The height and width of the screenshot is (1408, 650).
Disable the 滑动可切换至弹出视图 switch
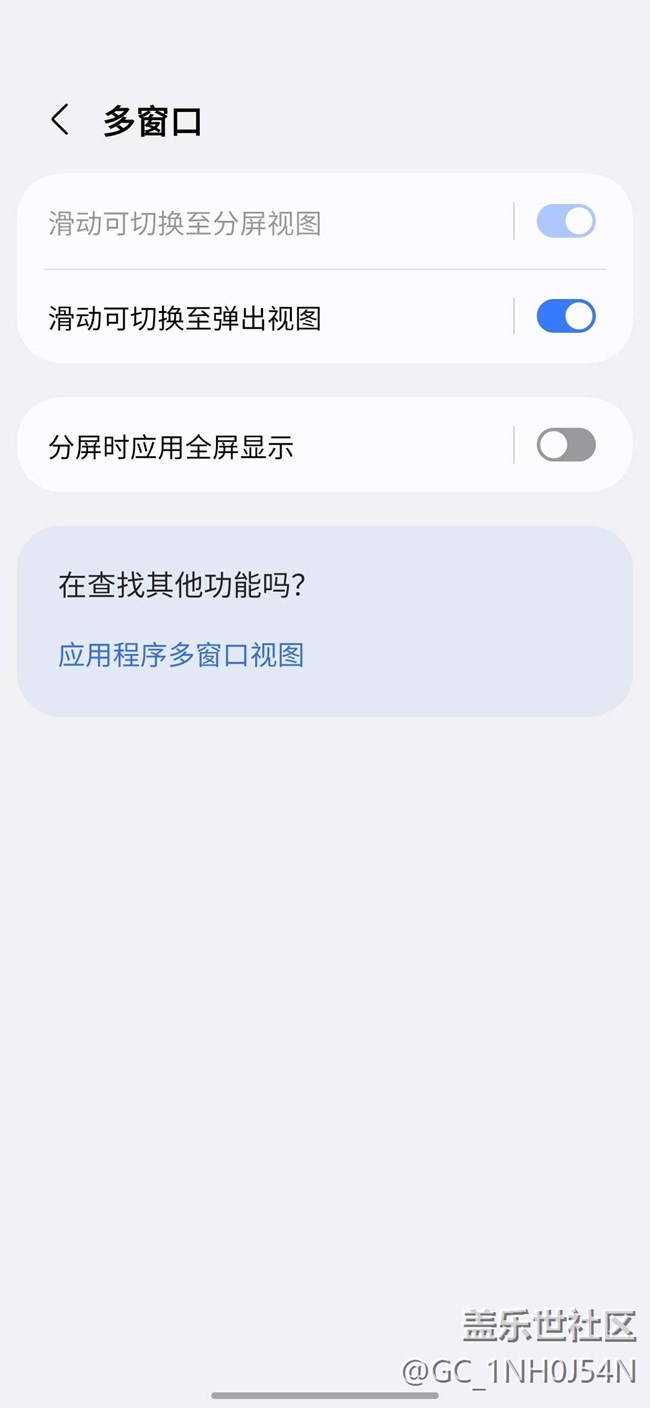tap(566, 317)
